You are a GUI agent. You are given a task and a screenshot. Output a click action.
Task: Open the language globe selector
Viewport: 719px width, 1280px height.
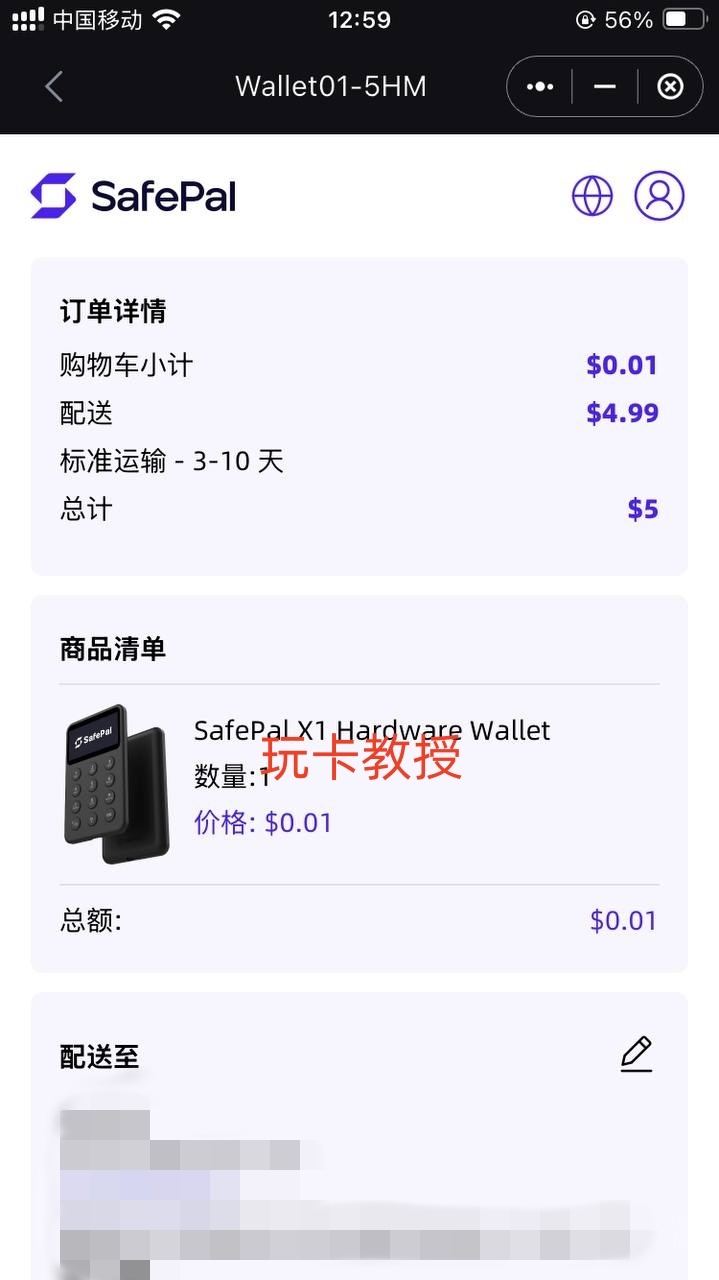coord(592,196)
